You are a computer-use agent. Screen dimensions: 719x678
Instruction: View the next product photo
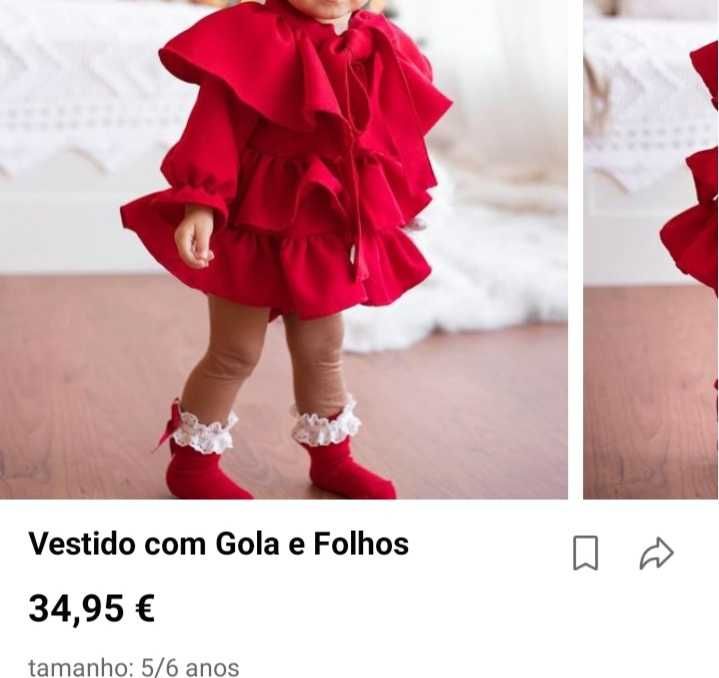(651, 250)
